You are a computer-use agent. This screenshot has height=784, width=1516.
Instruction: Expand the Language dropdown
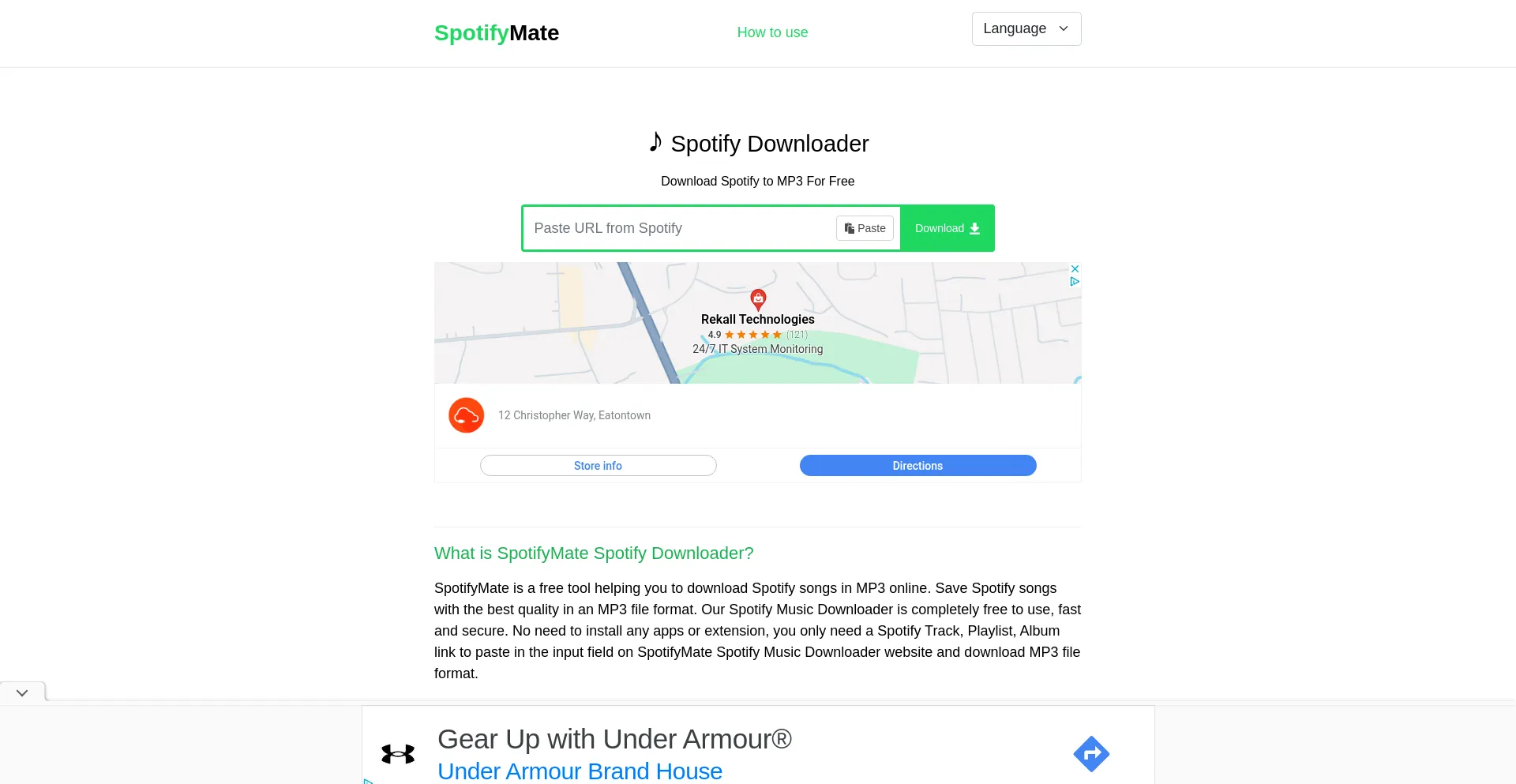pos(1026,29)
